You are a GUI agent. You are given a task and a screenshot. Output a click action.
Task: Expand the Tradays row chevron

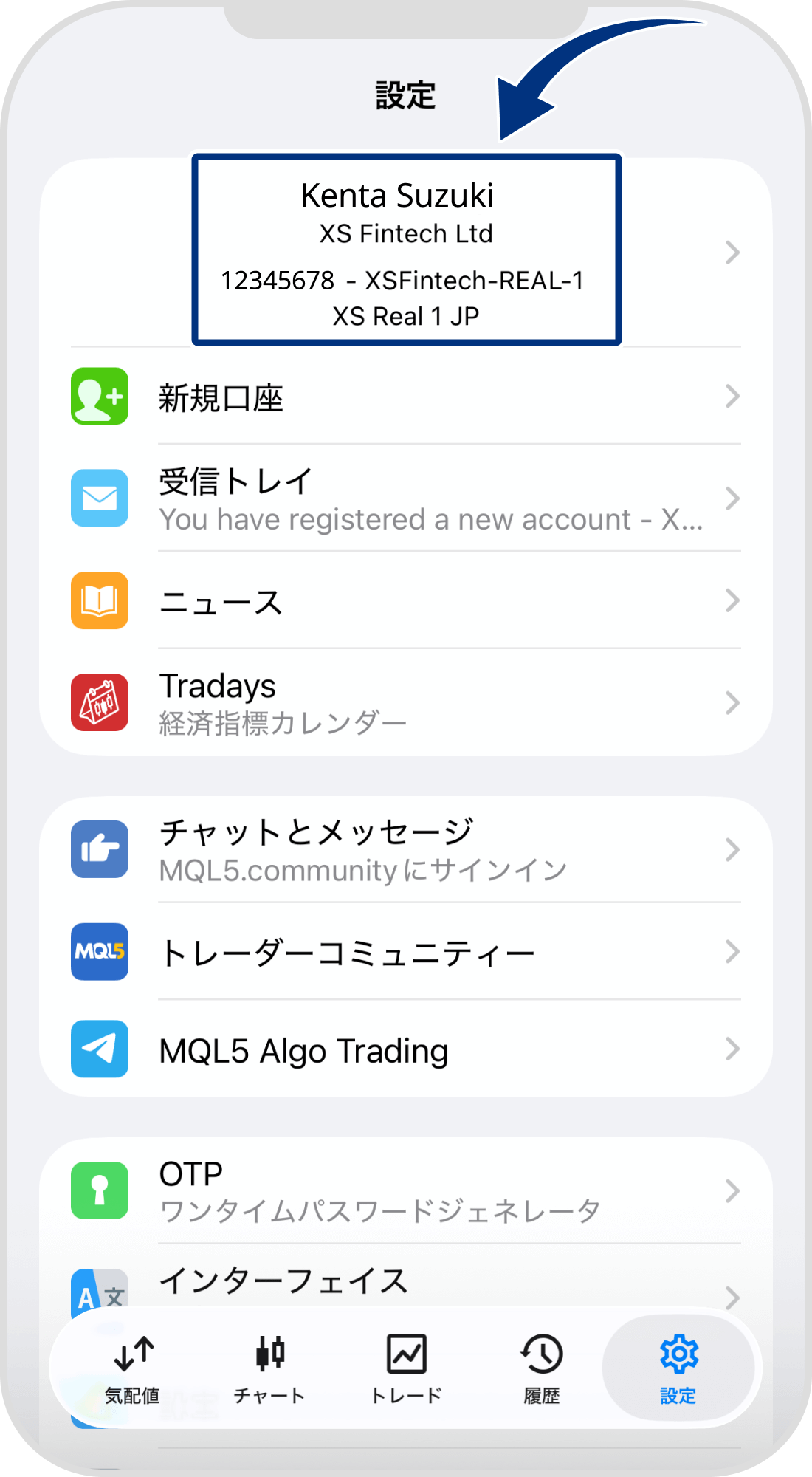coord(732,702)
